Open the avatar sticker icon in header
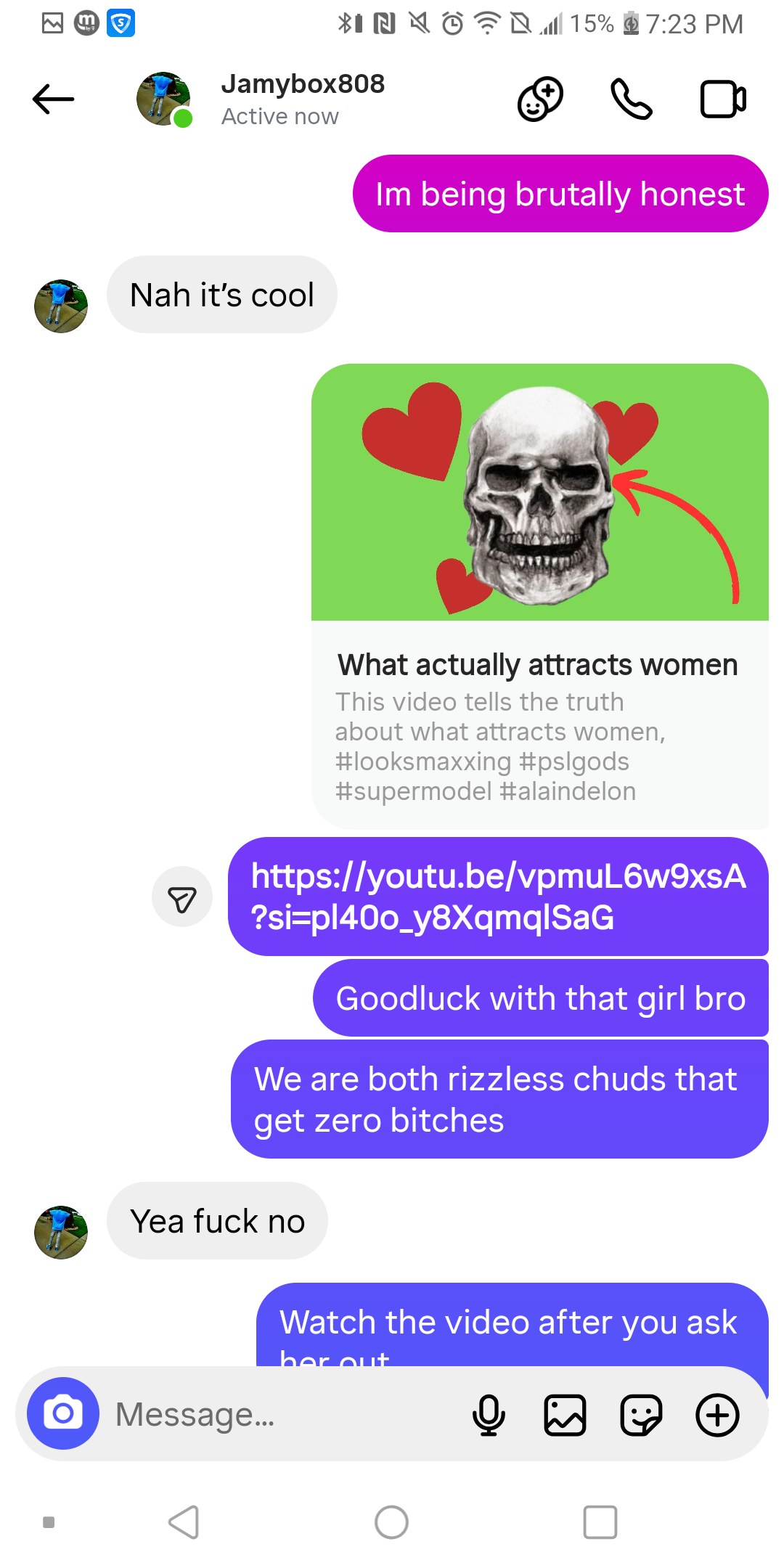Screen dimensions: 784x1568 tap(540, 99)
